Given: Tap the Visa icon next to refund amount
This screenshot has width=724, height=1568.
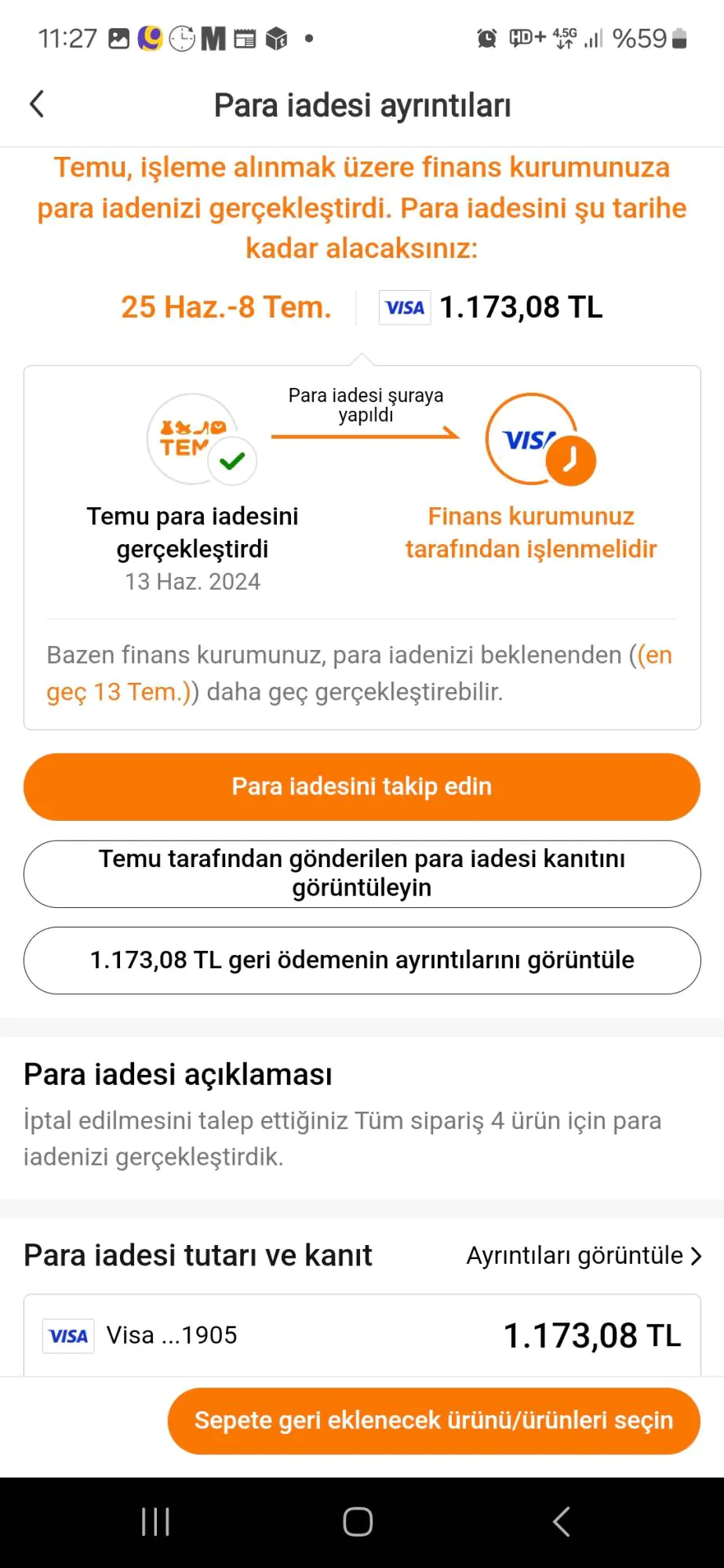Looking at the screenshot, I should (x=405, y=307).
